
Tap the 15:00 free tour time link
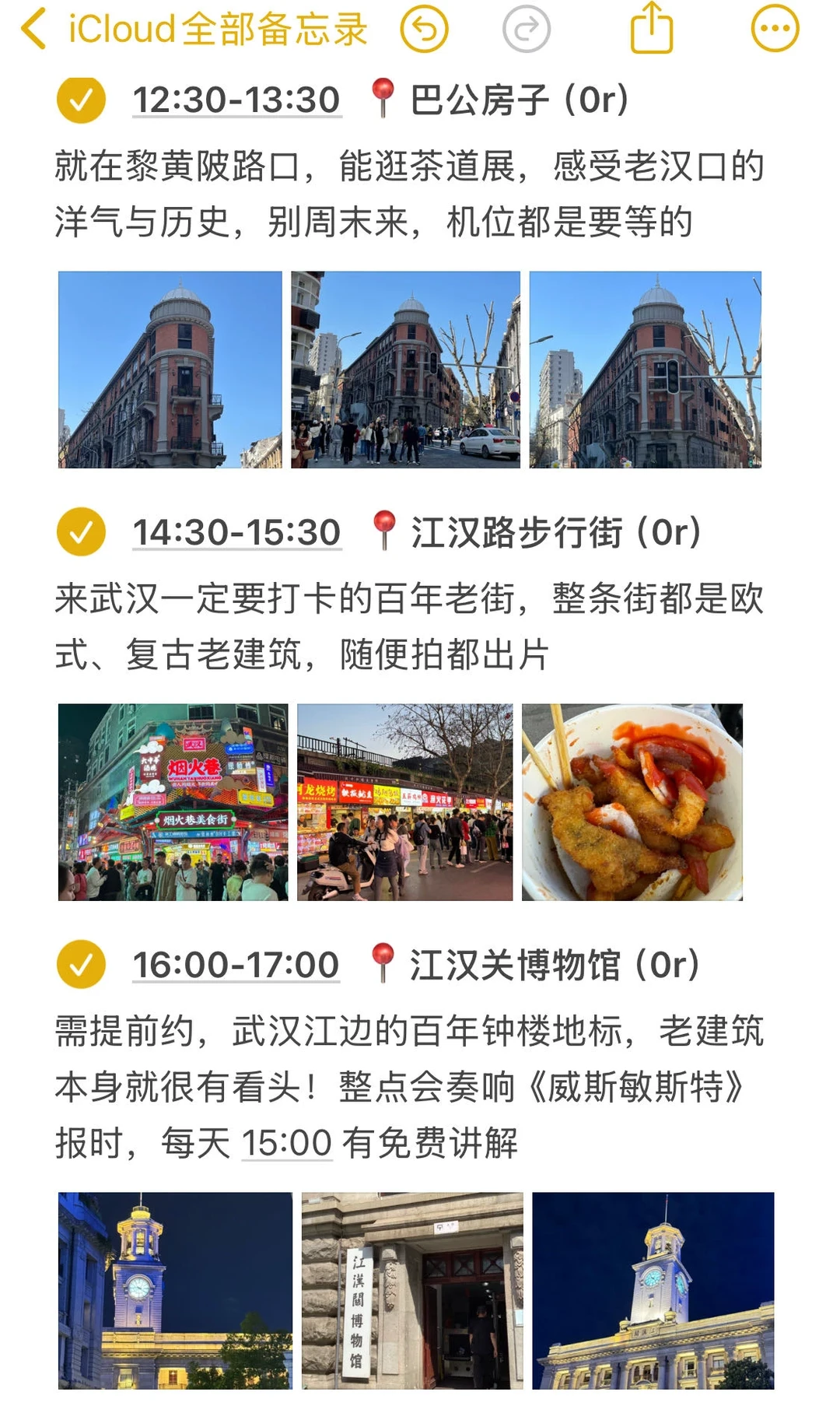(287, 1143)
